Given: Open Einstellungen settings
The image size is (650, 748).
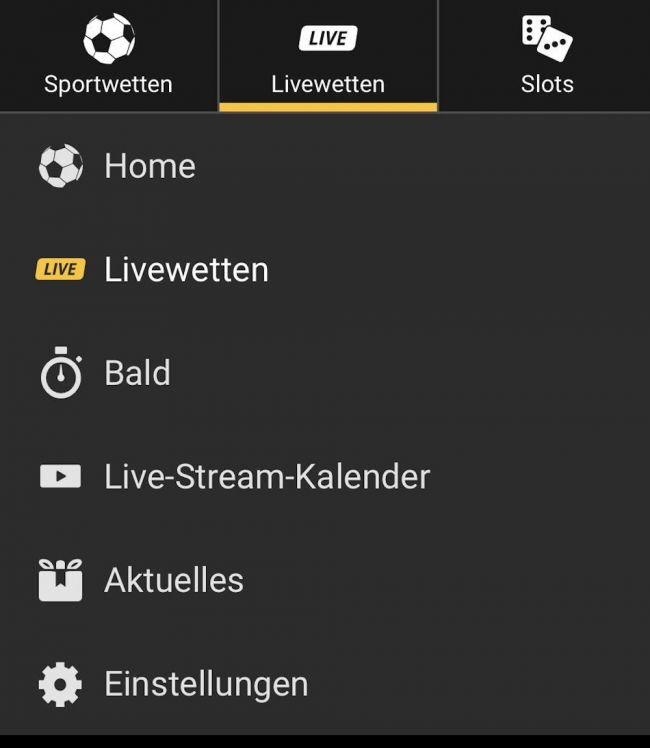Looking at the screenshot, I should (x=206, y=684).
